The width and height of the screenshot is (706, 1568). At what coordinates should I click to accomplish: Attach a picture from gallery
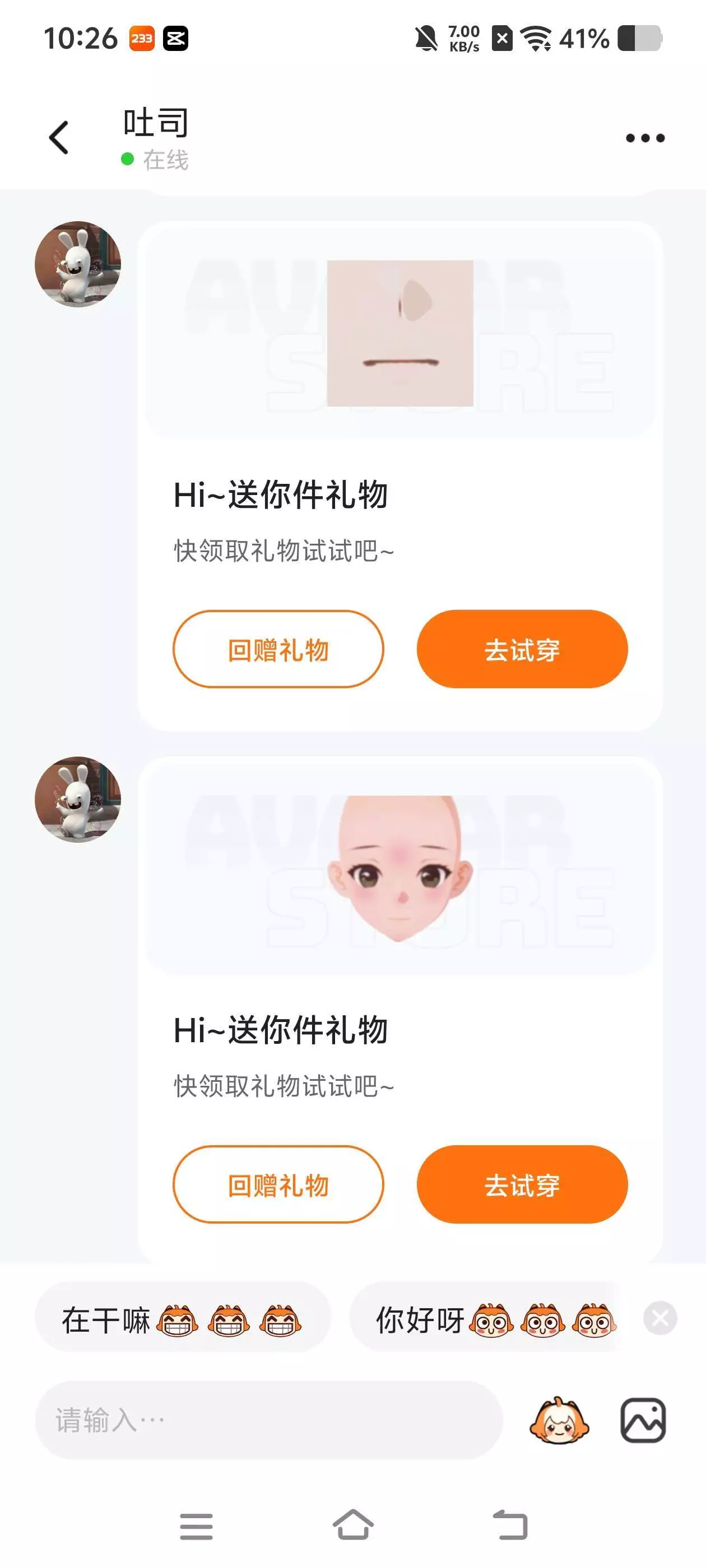pyautogui.click(x=643, y=1420)
